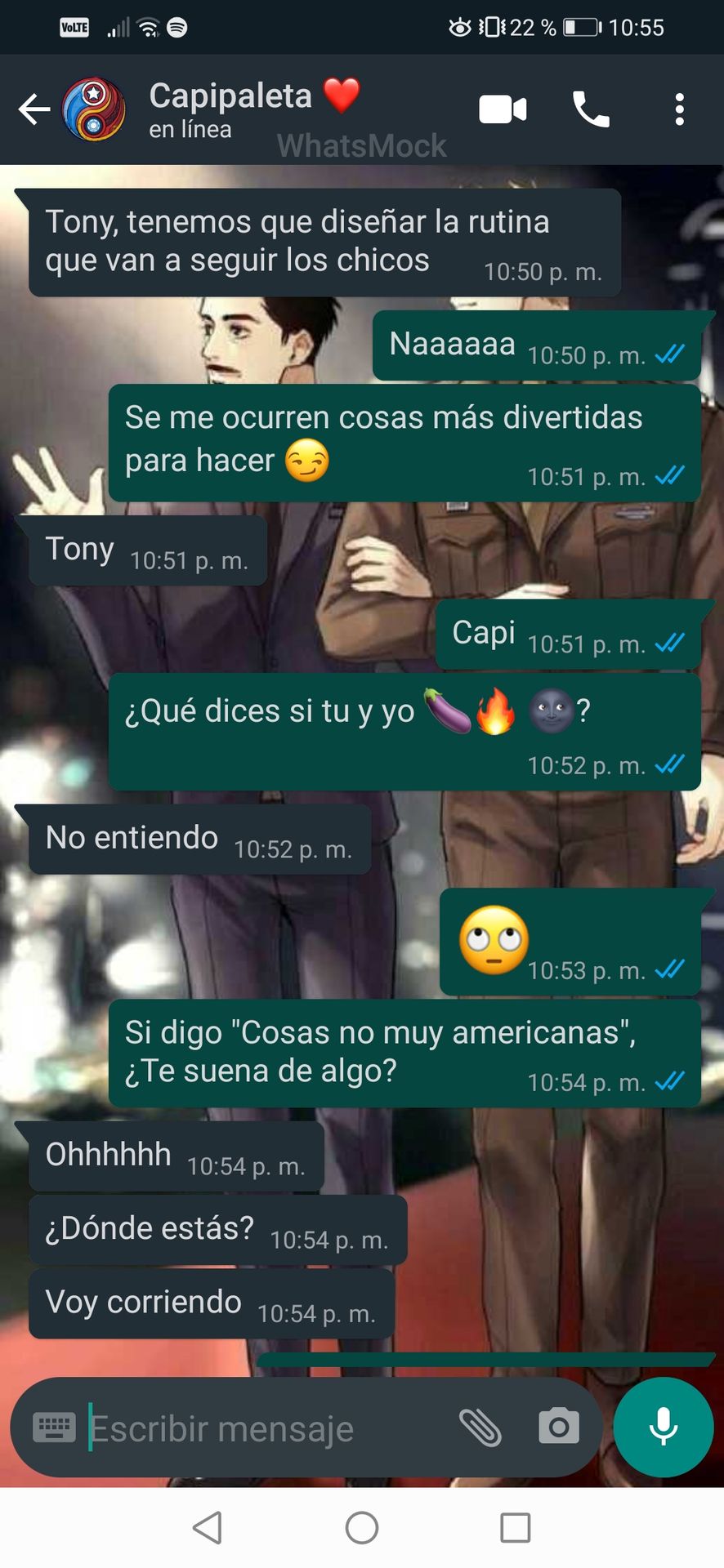Open the three-dot overflow menu
724x1568 pixels.
tap(679, 109)
